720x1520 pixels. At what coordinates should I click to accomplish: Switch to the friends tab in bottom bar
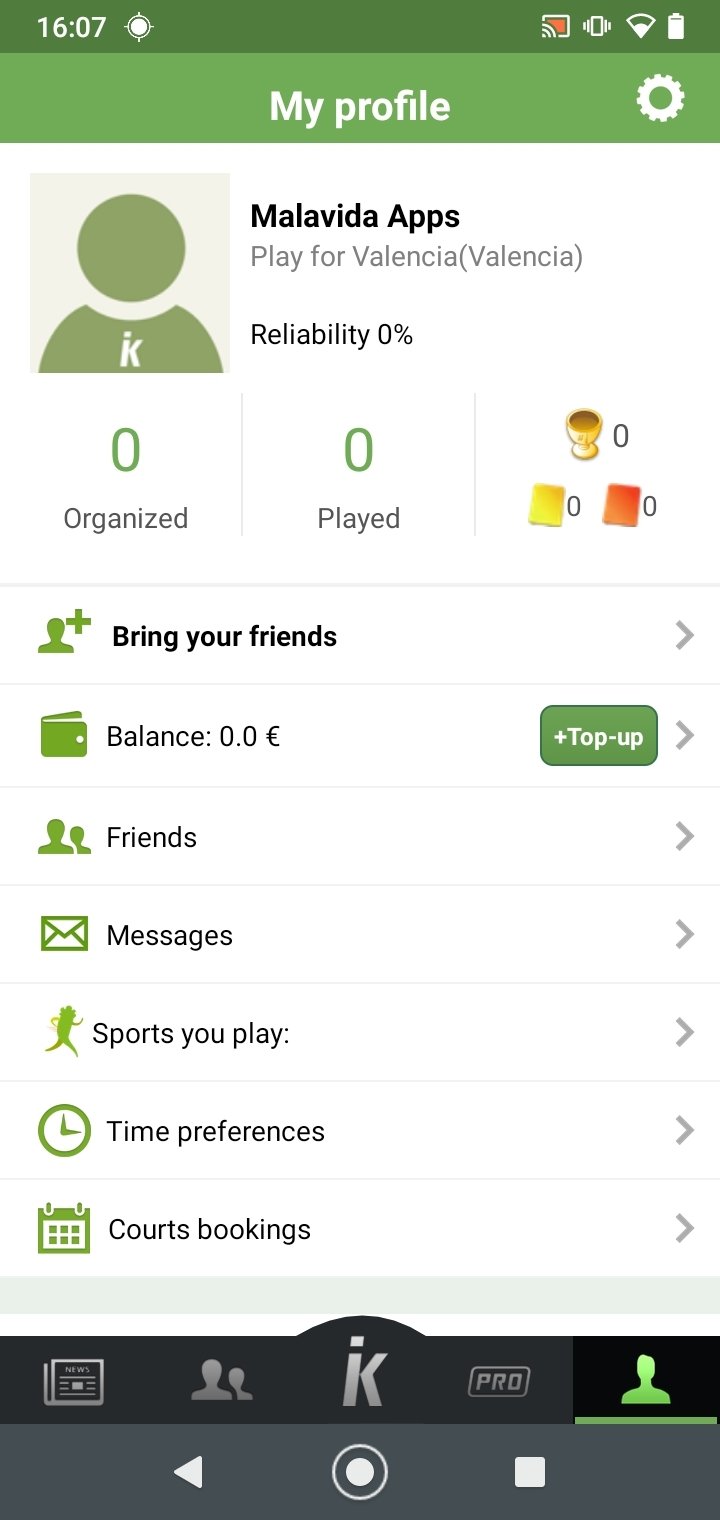pos(221,1382)
